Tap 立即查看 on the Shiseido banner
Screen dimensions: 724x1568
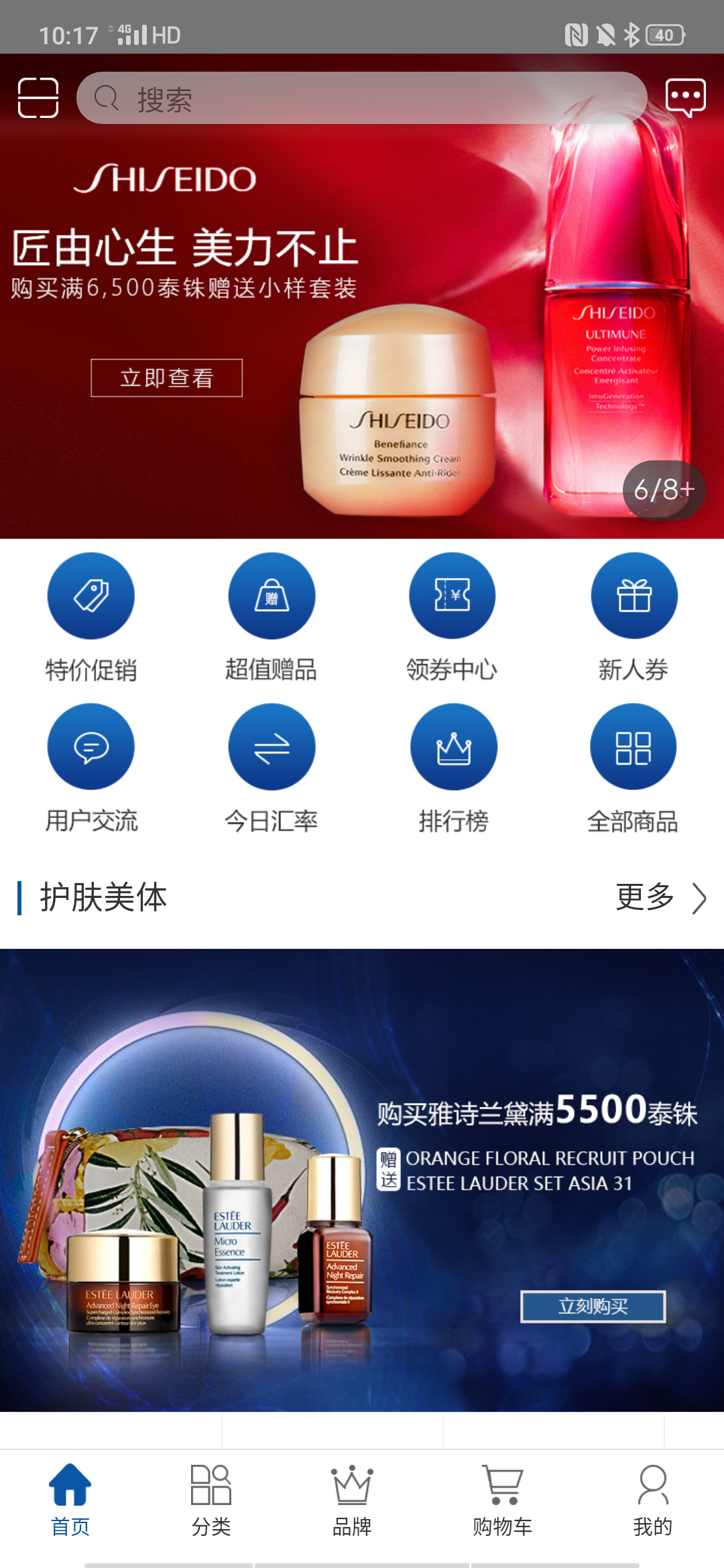(x=166, y=378)
